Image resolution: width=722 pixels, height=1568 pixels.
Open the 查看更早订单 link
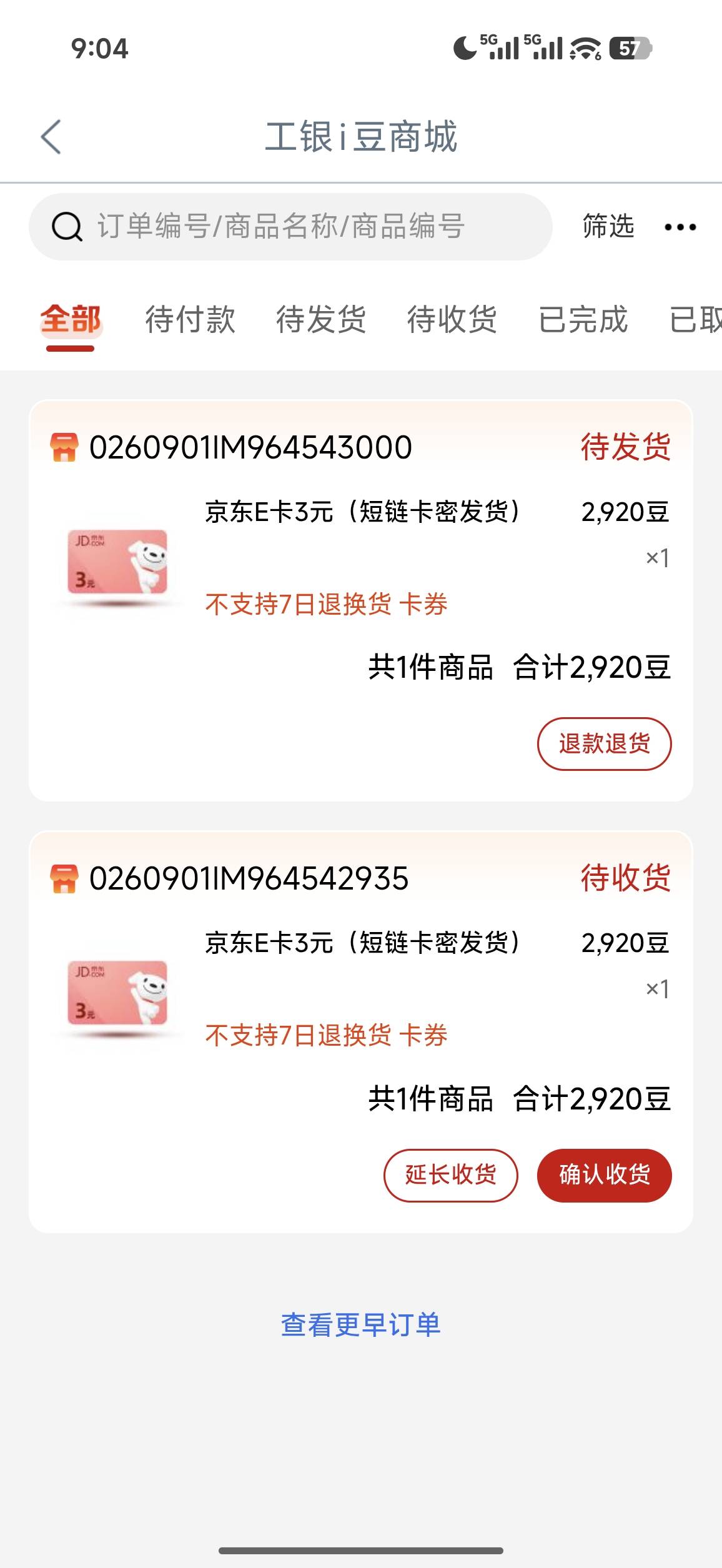point(361,1324)
